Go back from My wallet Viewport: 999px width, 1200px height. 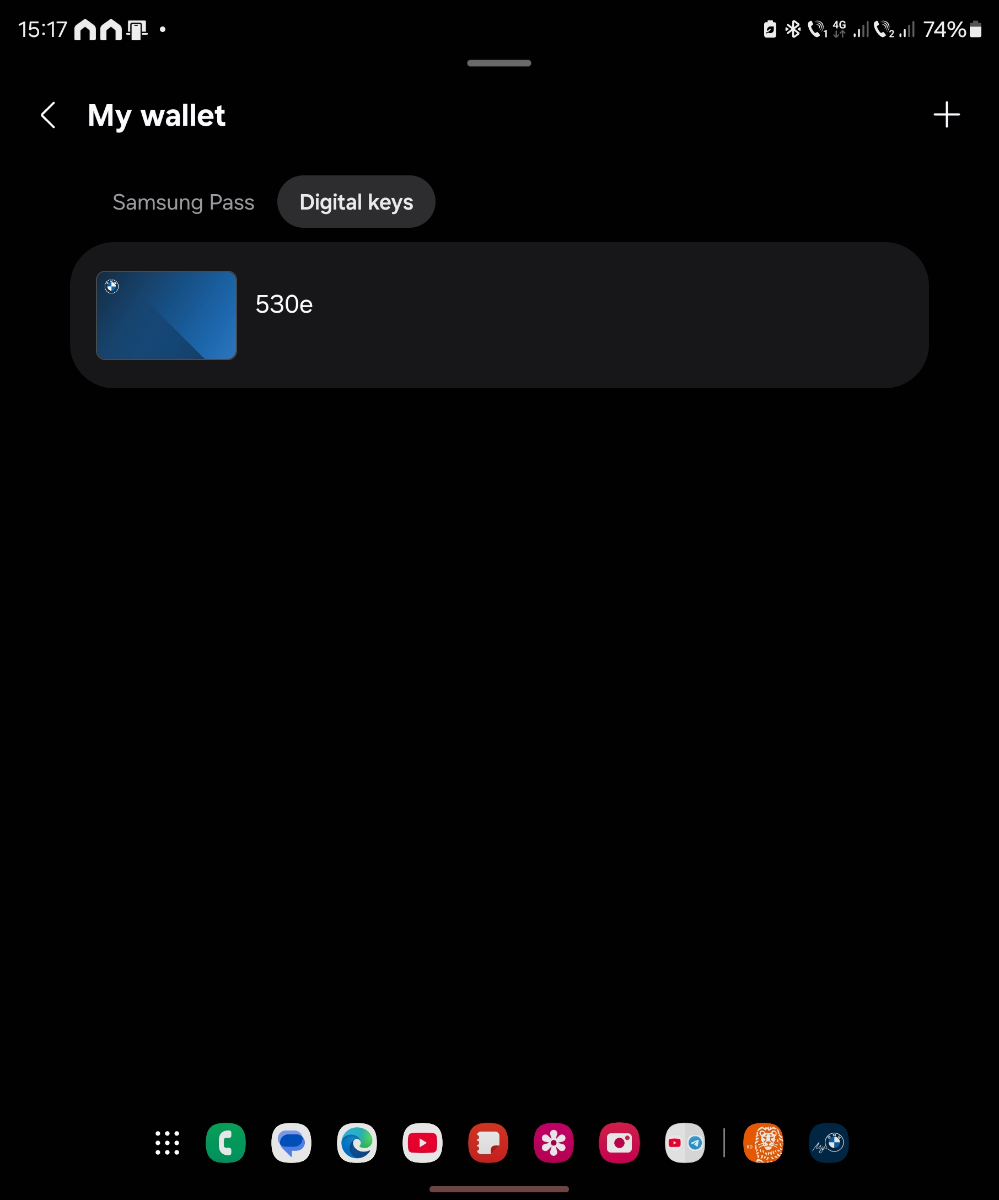coord(48,116)
